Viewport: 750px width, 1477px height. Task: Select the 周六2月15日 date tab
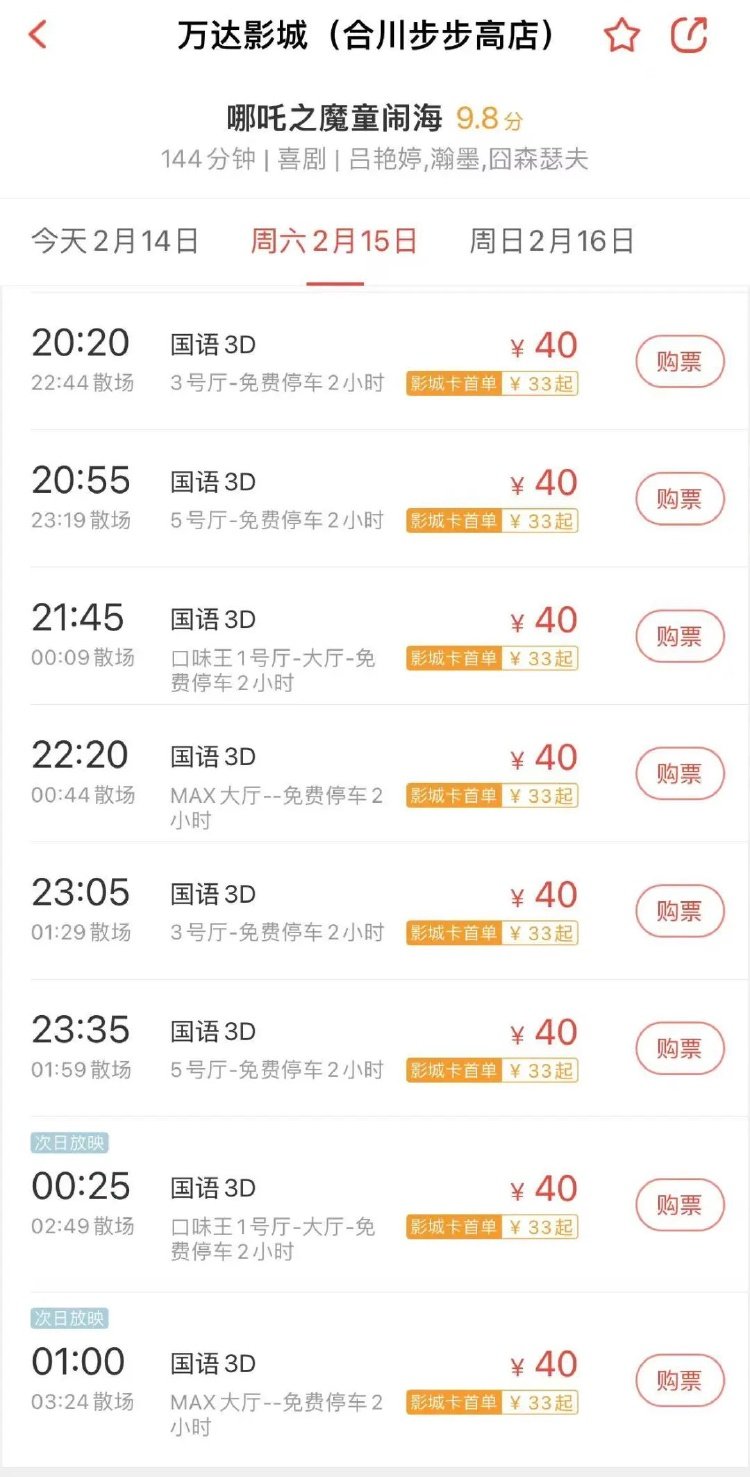334,241
